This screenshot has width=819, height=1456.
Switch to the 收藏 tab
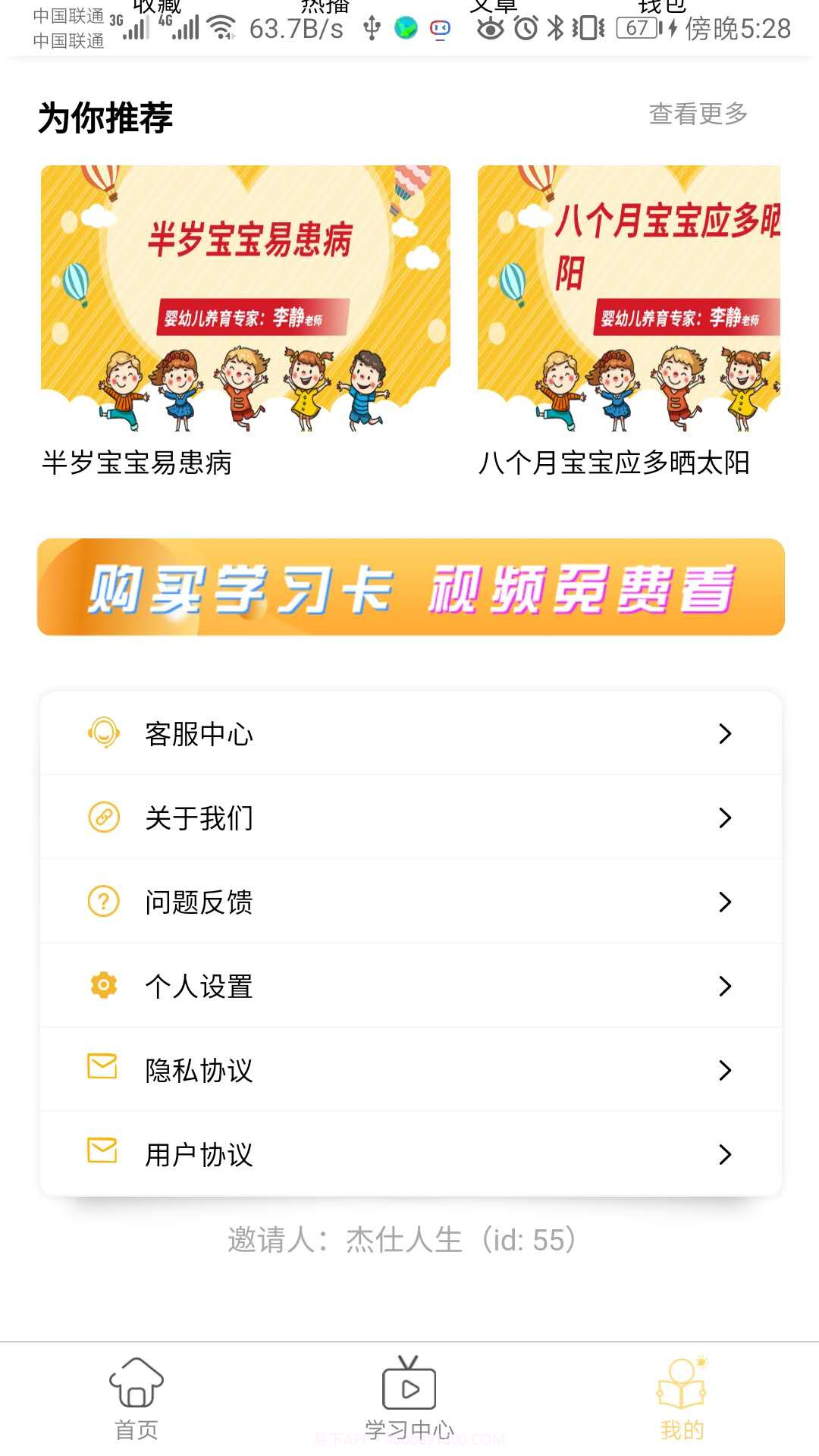pyautogui.click(x=156, y=8)
